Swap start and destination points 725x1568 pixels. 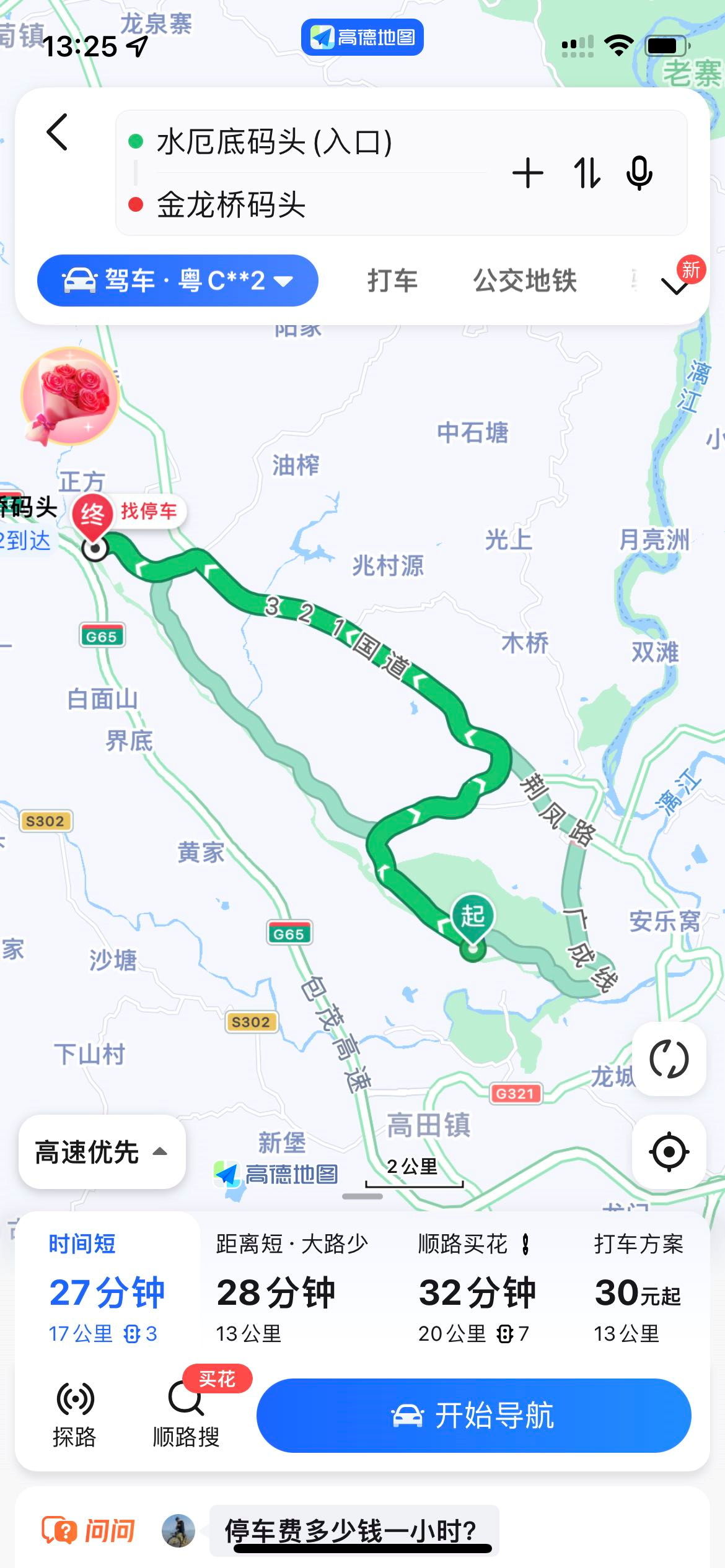pyautogui.click(x=586, y=173)
